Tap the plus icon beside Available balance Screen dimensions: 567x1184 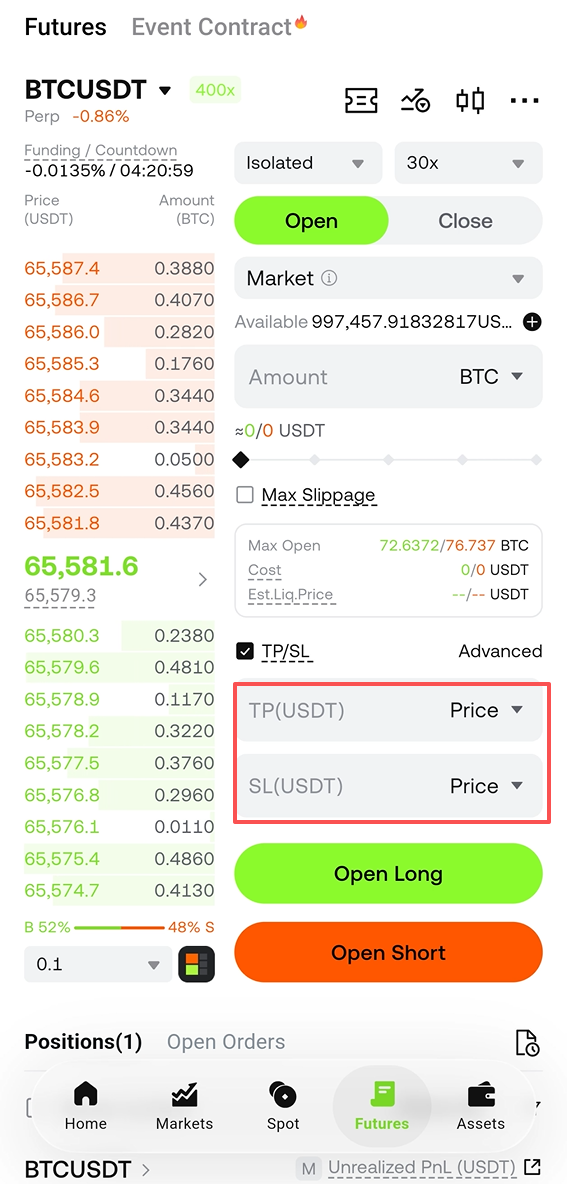532,322
